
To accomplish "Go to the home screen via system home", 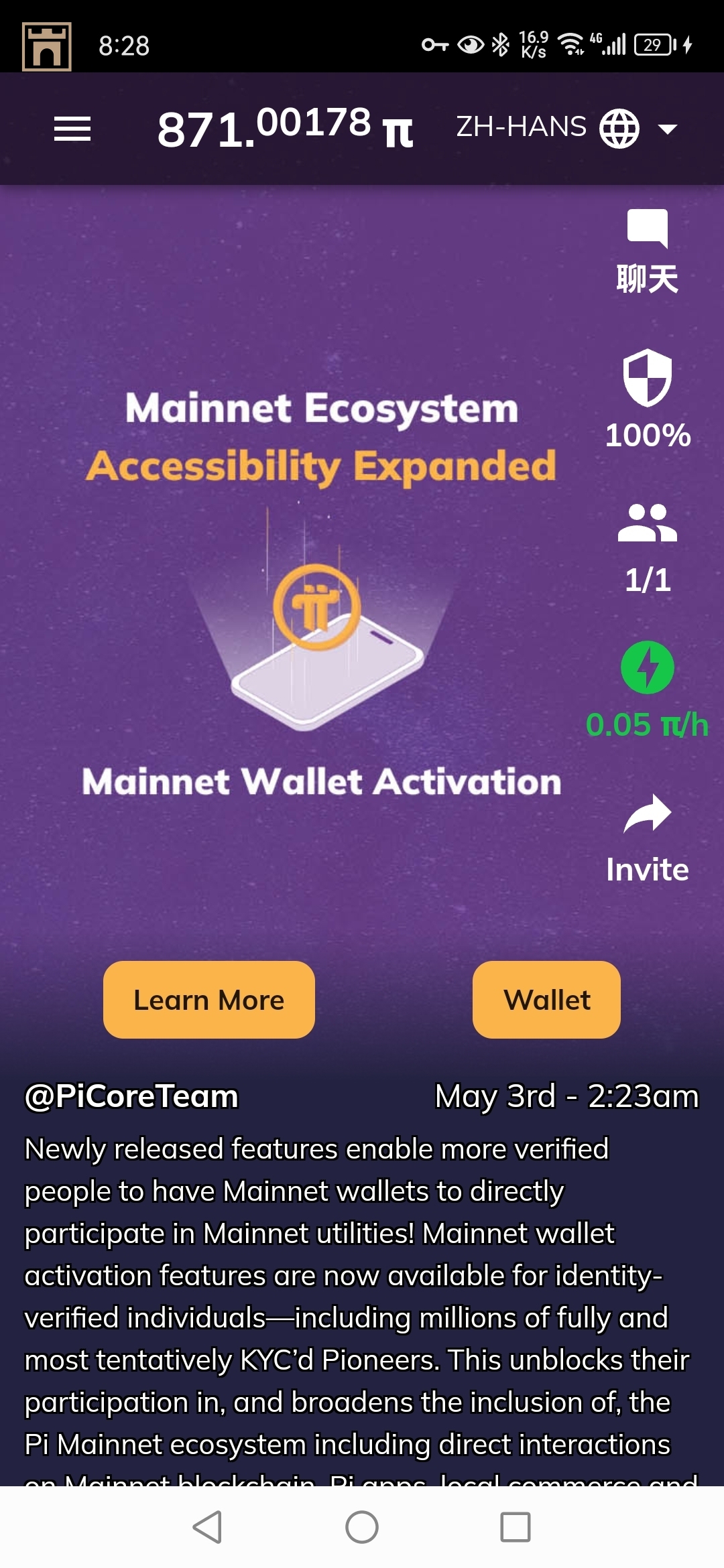I will [x=362, y=1527].
